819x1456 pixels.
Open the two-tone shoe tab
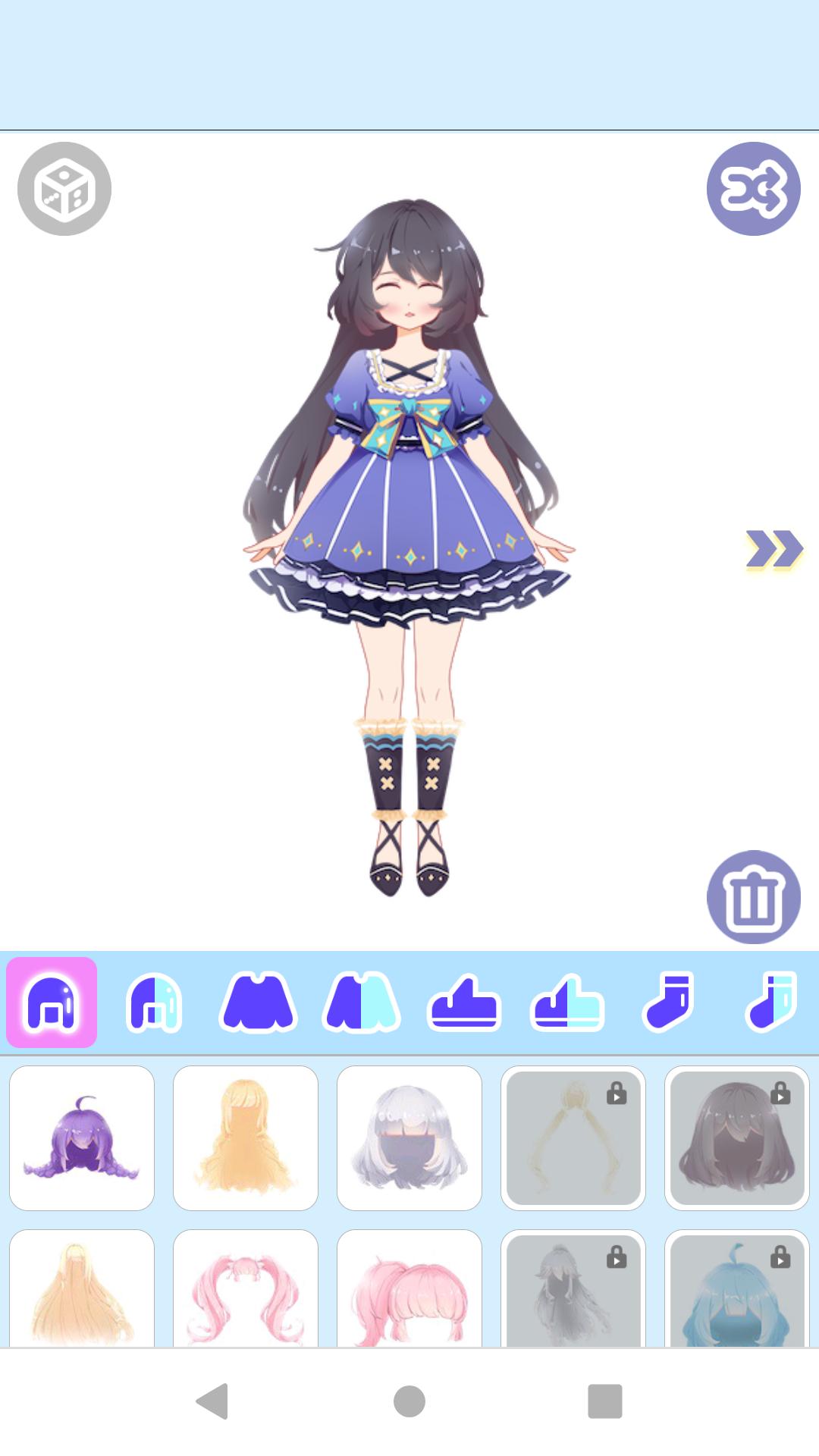click(x=566, y=1003)
